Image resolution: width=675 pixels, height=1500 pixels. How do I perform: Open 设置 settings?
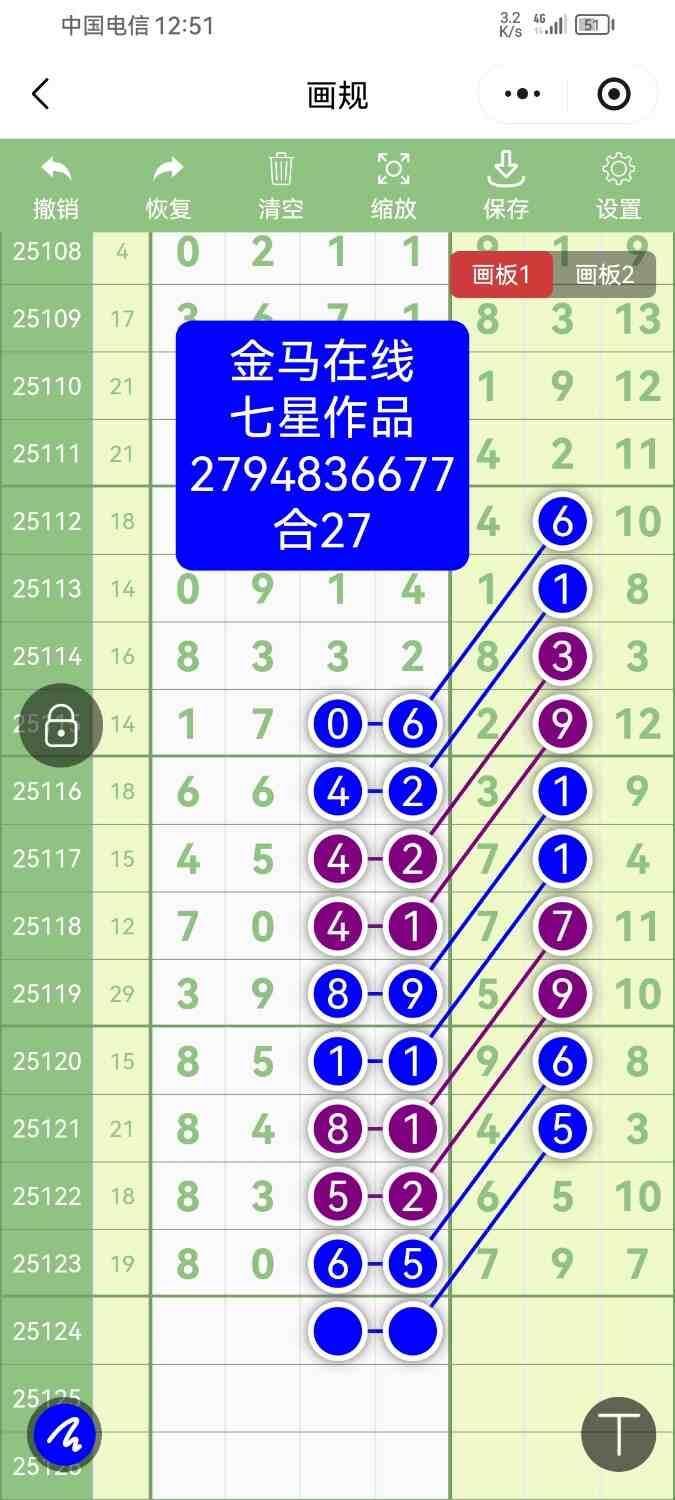tap(618, 187)
